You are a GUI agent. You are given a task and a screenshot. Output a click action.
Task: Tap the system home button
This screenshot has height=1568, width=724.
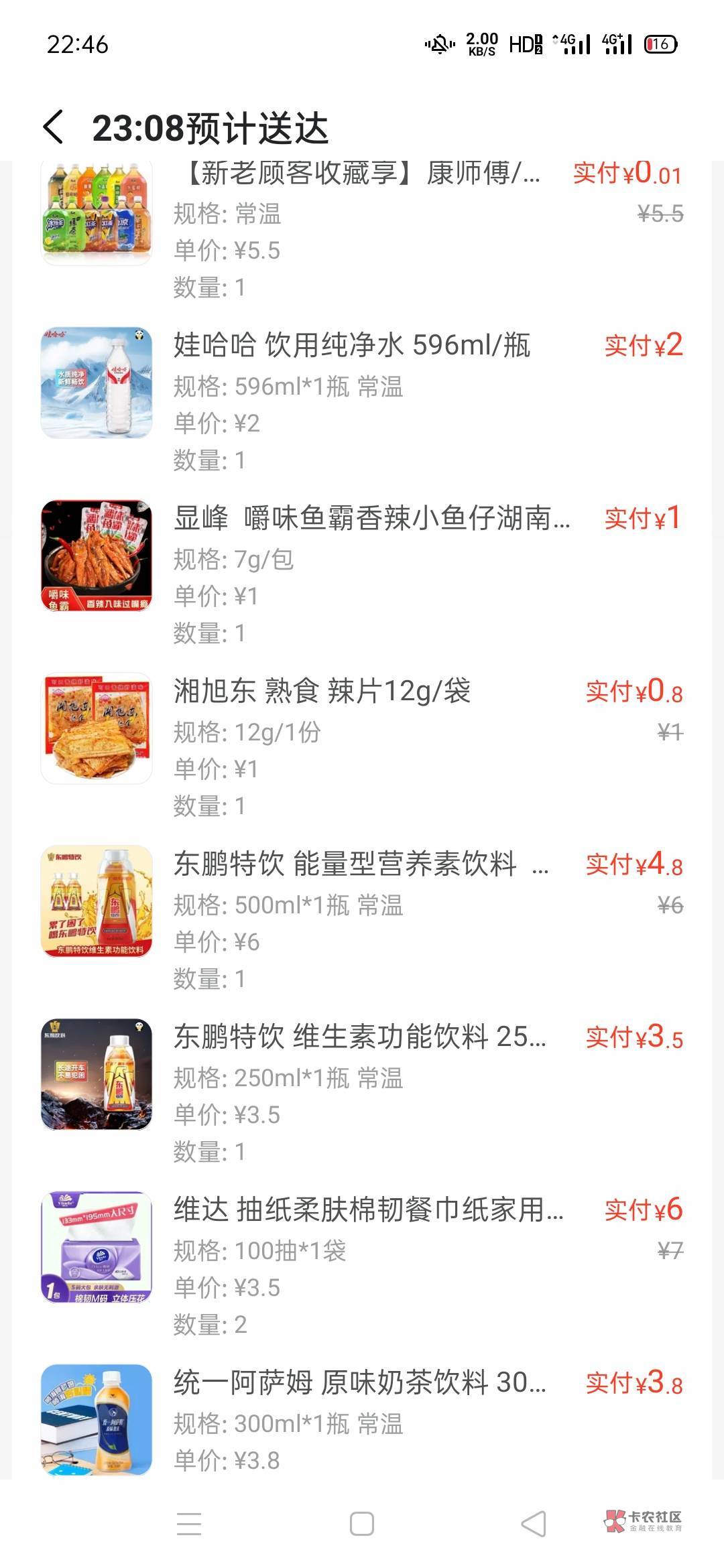[x=362, y=1524]
